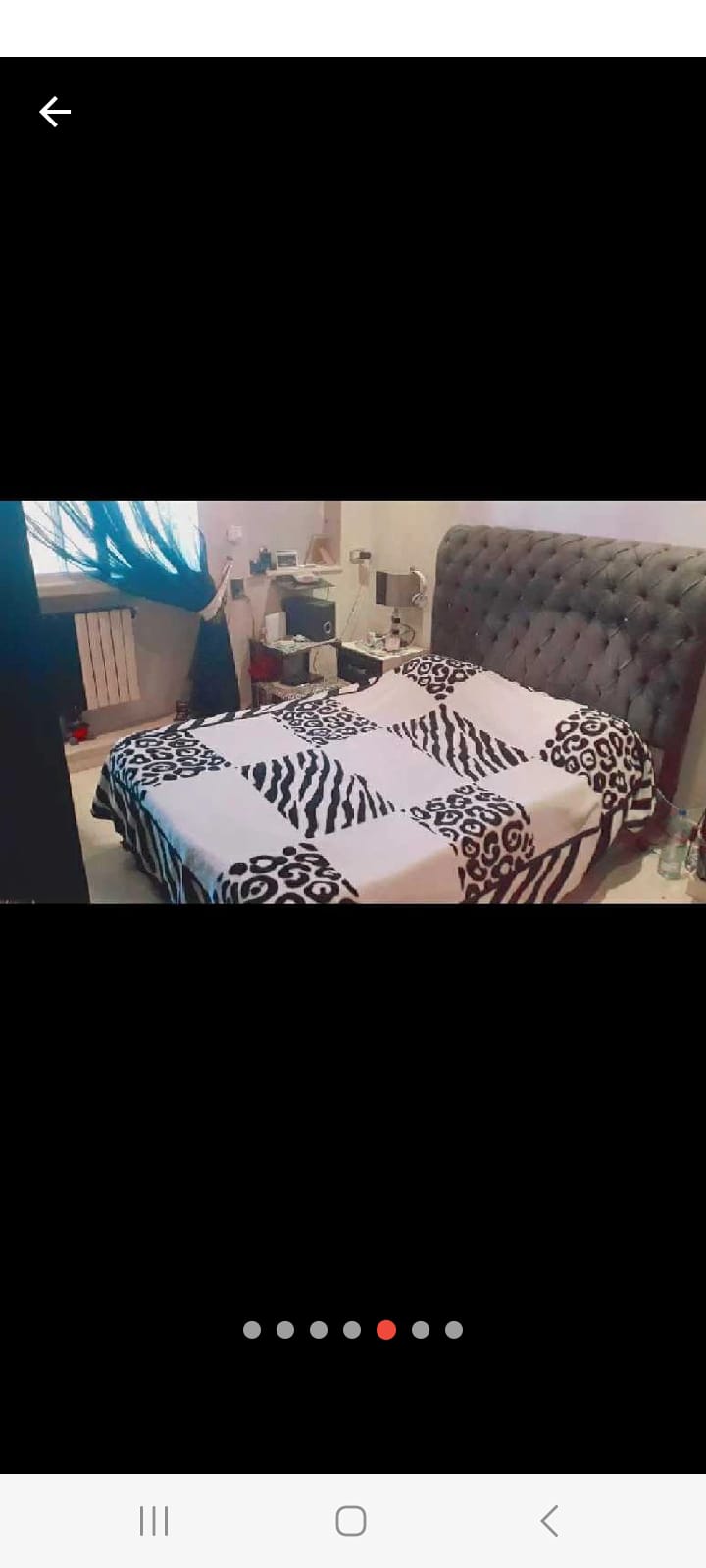706x1568 pixels.
Task: Tap the bedroom photo in the viewer
Action: pyautogui.click(x=353, y=702)
